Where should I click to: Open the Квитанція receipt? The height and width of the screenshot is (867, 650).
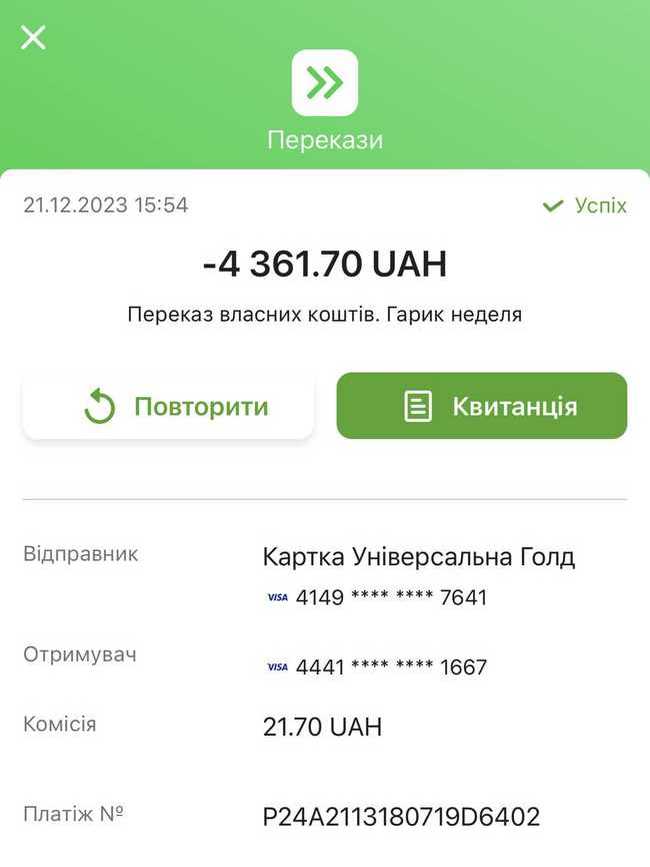tap(481, 407)
